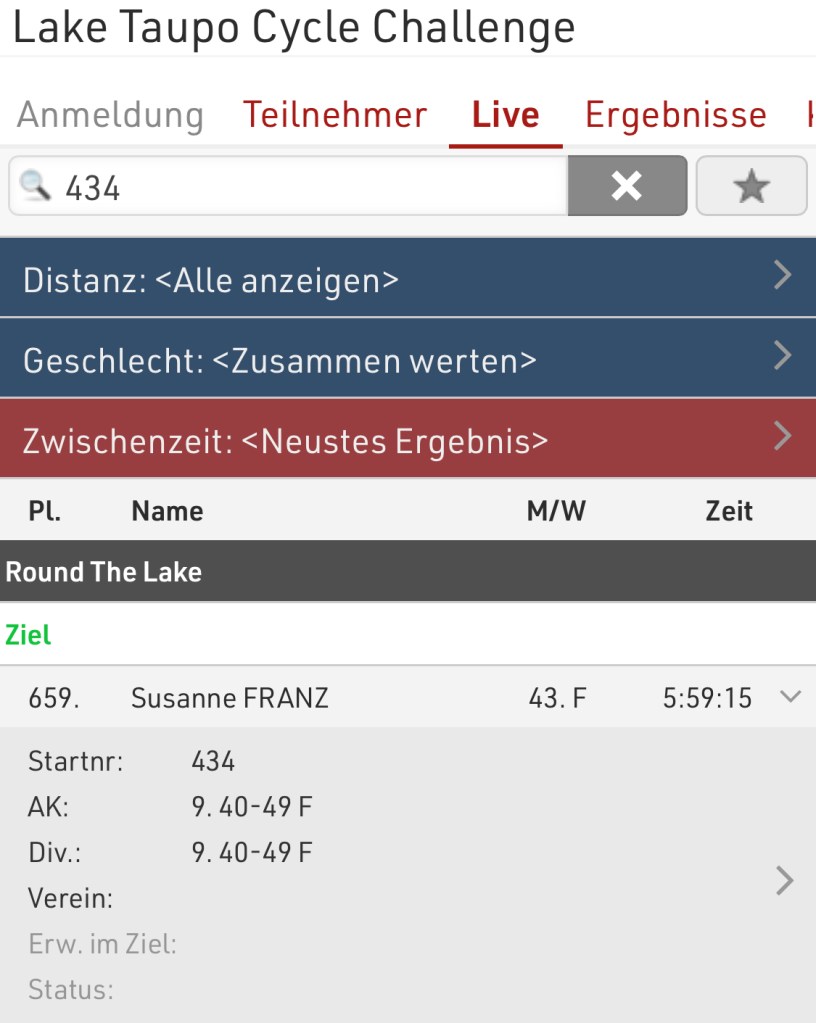
Task: Switch to the Anmeldung tab
Action: coord(110,115)
